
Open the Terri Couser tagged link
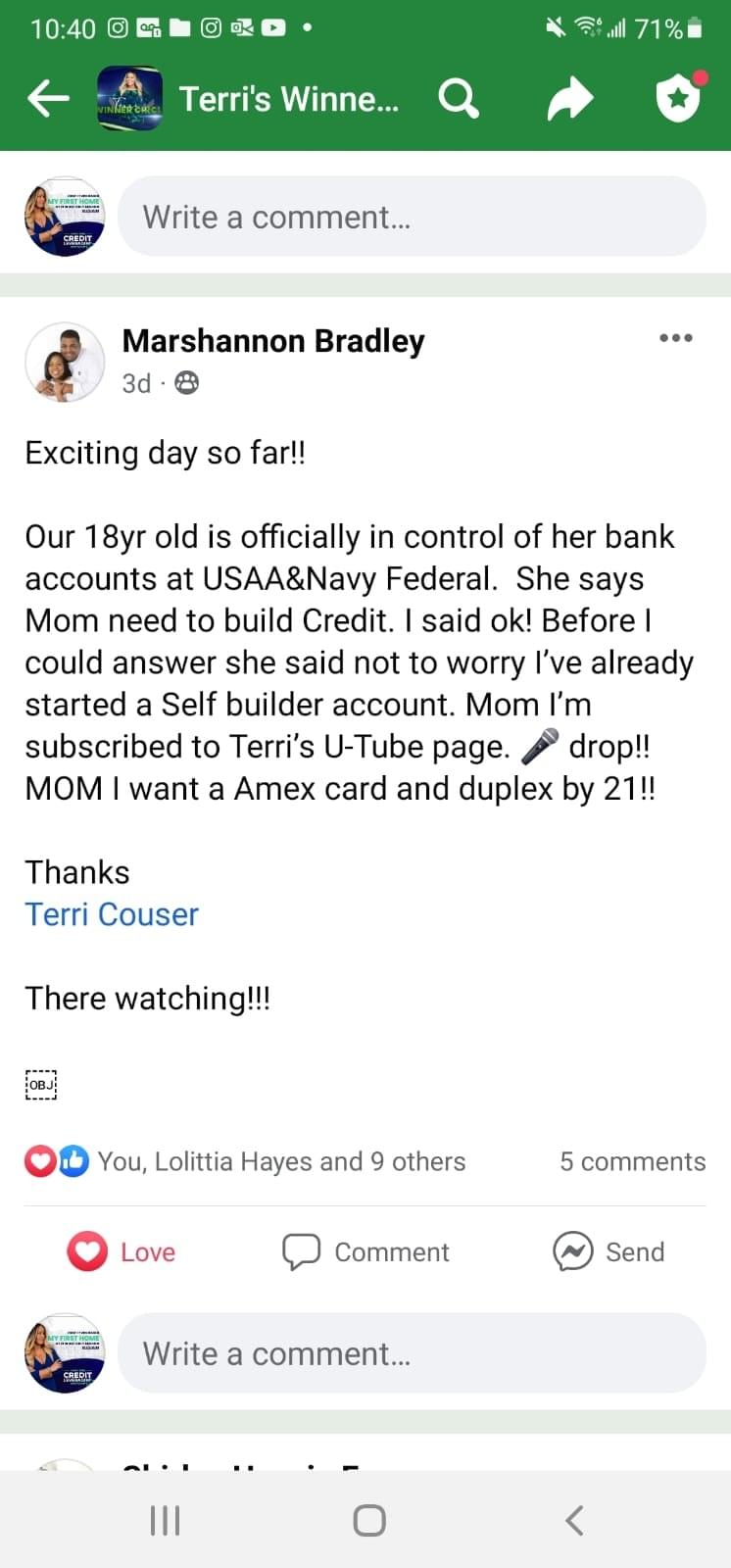pyautogui.click(x=112, y=914)
